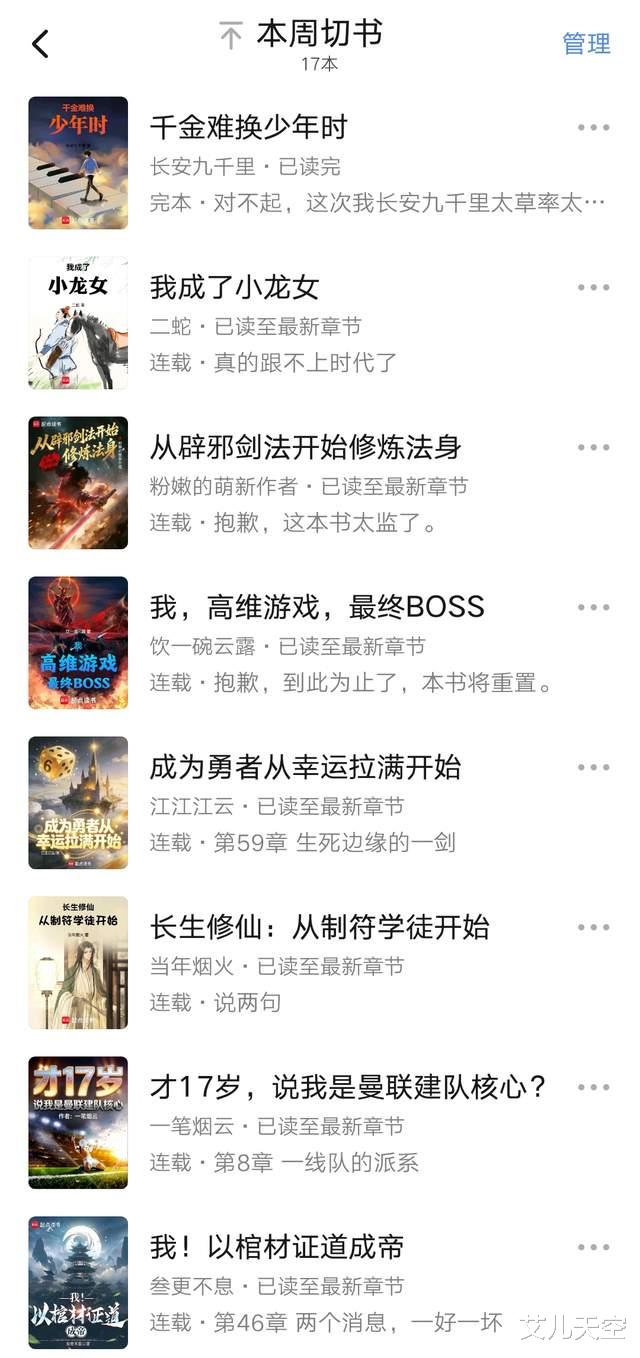Viewport: 640px width, 1358px height.
Task: Open the three-dot menu for 从辟邪剑法开始修炼法身
Action: (x=593, y=448)
